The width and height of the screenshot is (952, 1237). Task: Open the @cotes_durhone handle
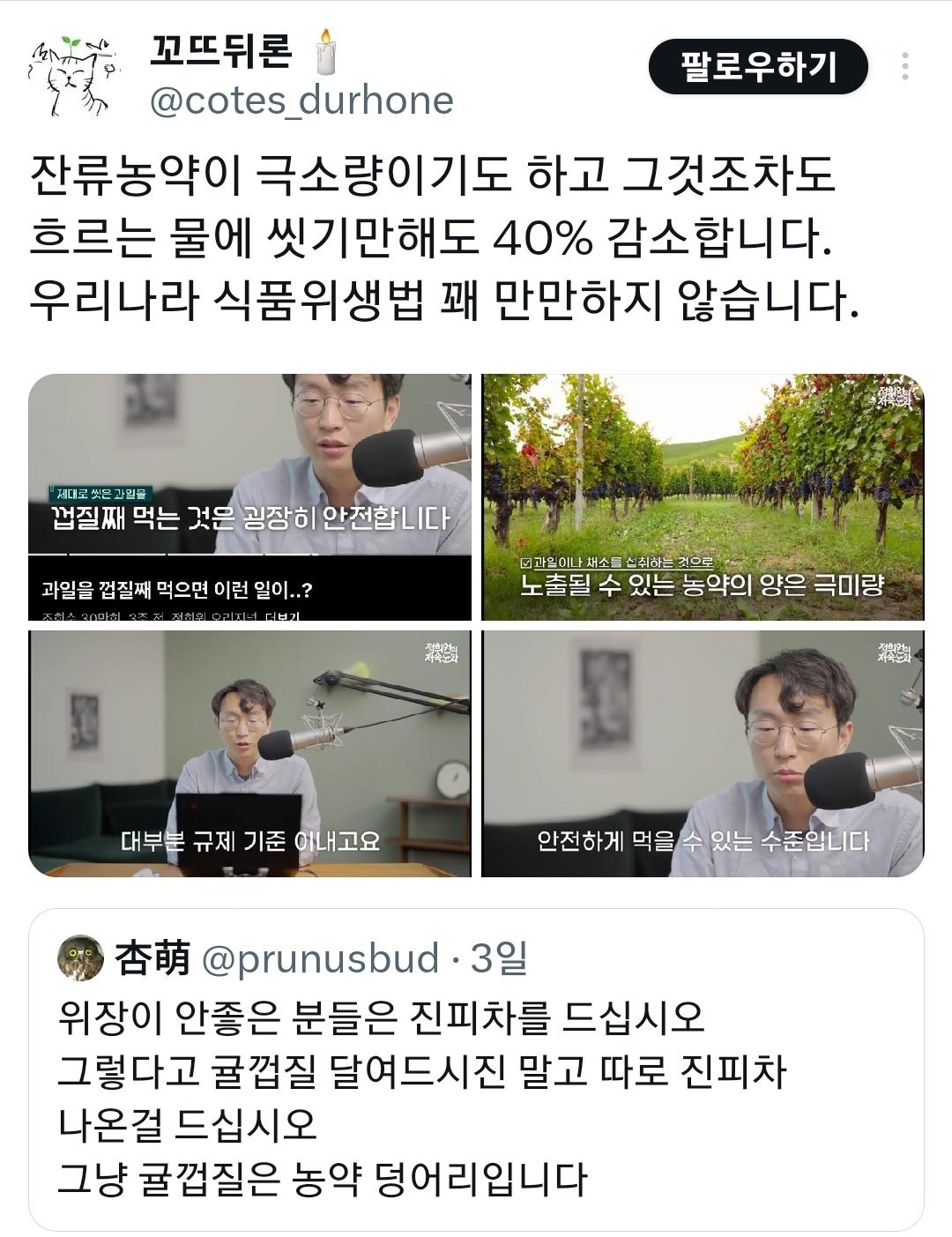click(x=301, y=101)
